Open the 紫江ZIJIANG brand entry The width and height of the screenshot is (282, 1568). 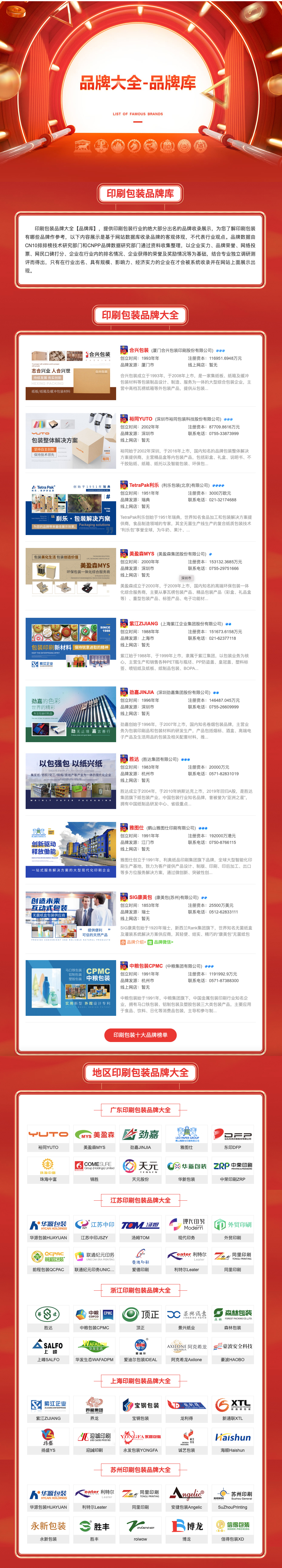pos(144,623)
